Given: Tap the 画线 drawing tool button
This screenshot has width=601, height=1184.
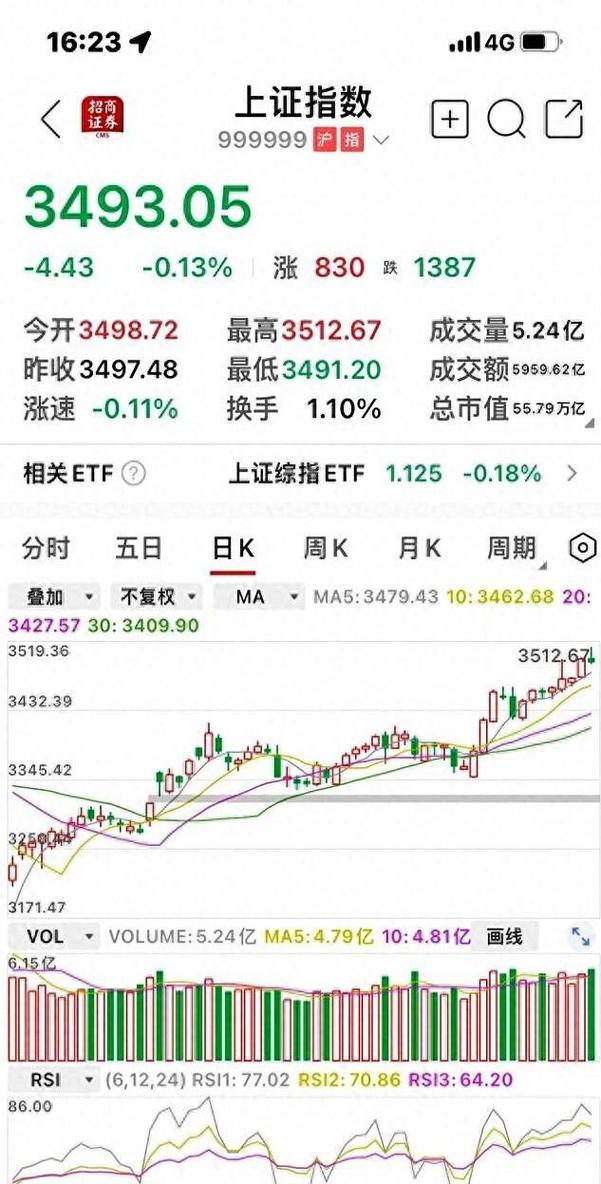Looking at the screenshot, I should tap(506, 937).
